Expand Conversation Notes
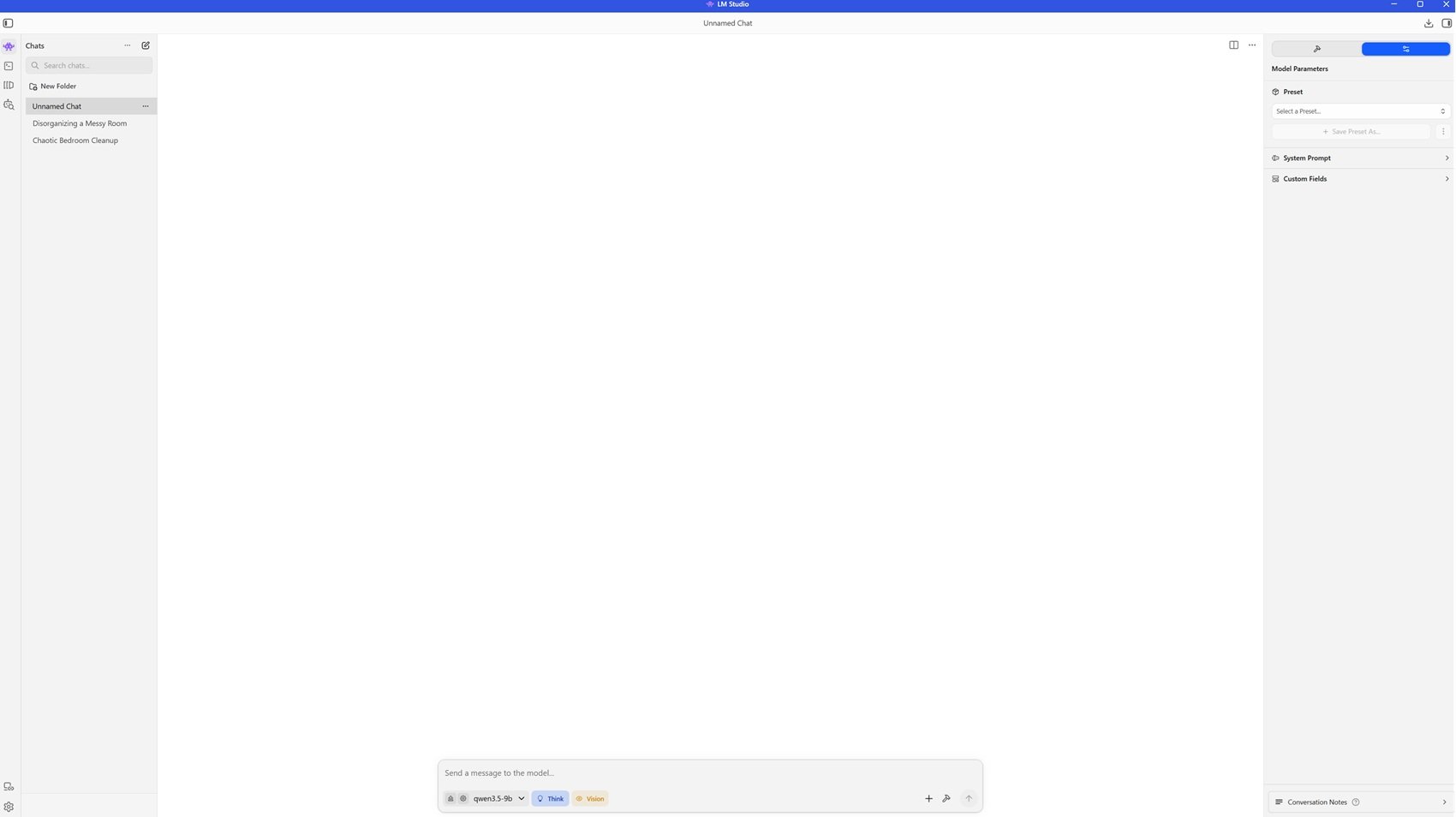The width and height of the screenshot is (1456, 817). 1360,802
